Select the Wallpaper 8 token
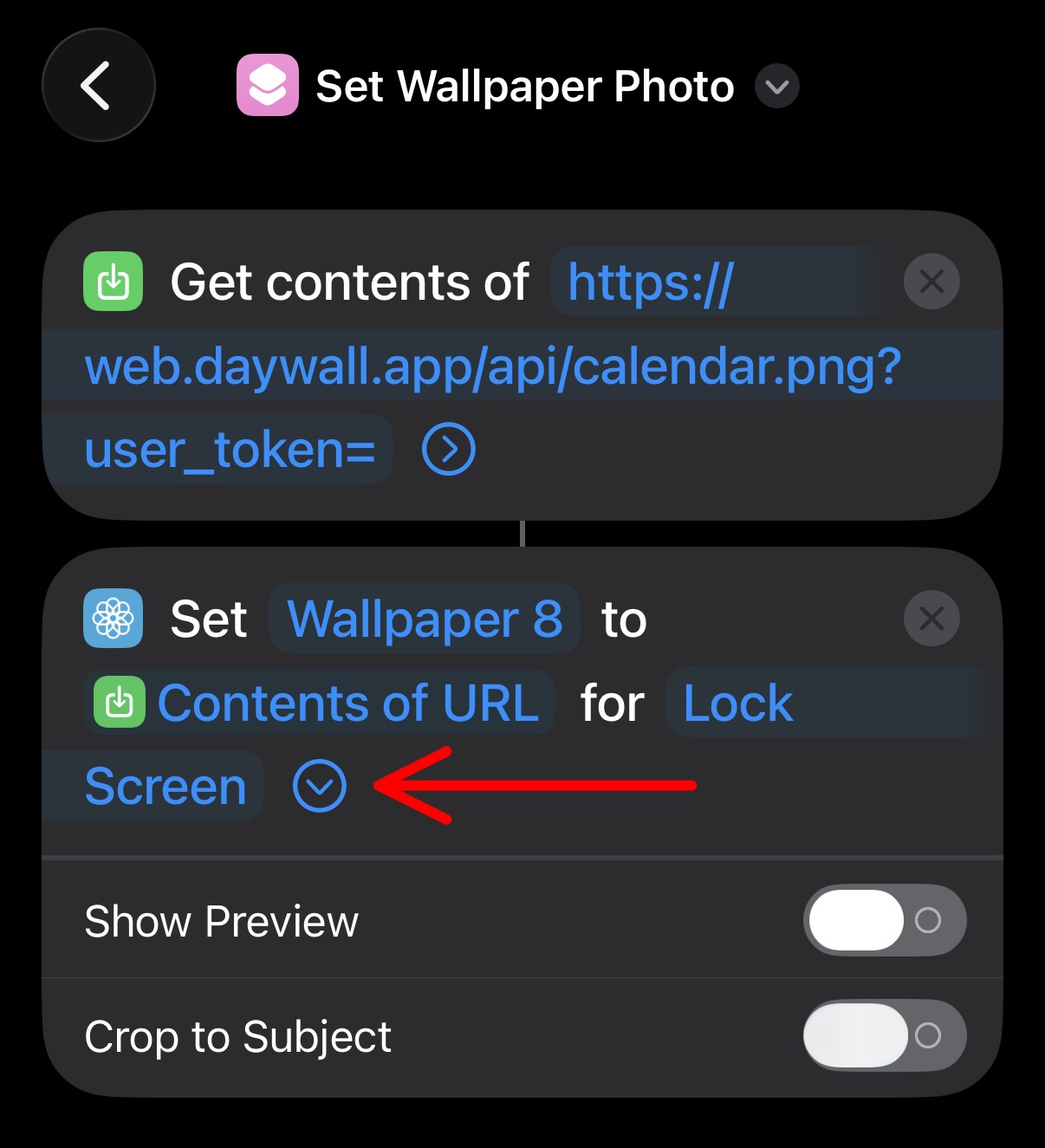The height and width of the screenshot is (1148, 1045). (424, 619)
